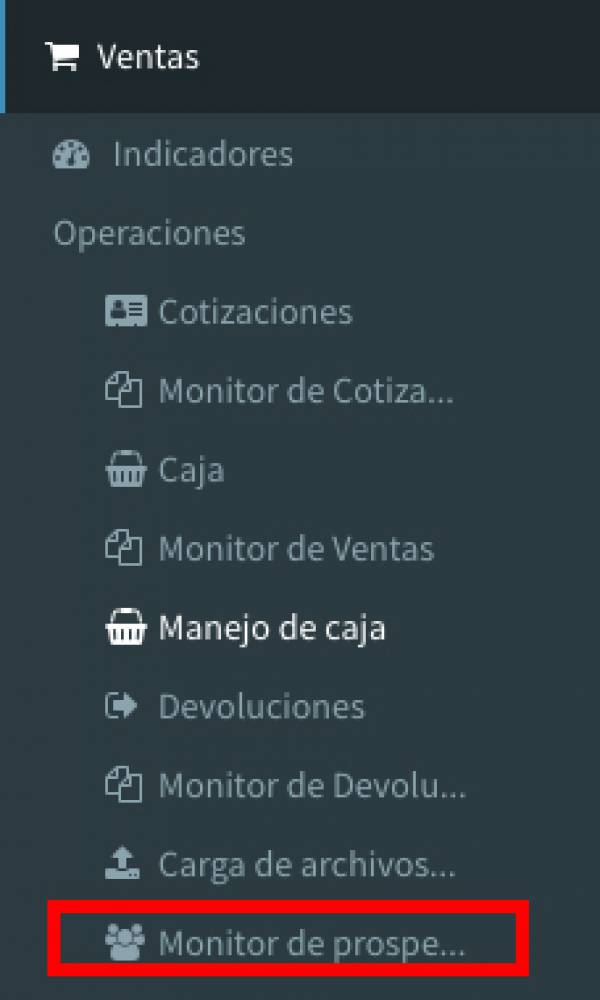This screenshot has width=600, height=1000.
Task: Tap Manejo de caja
Action: tap(302, 628)
